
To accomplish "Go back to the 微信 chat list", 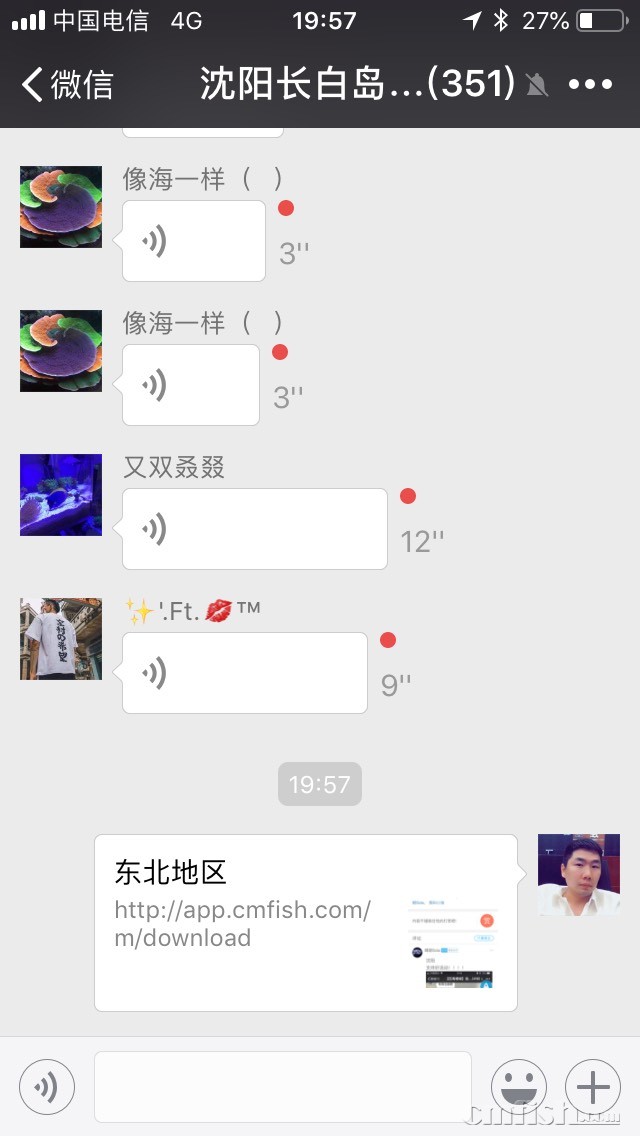I will (68, 85).
